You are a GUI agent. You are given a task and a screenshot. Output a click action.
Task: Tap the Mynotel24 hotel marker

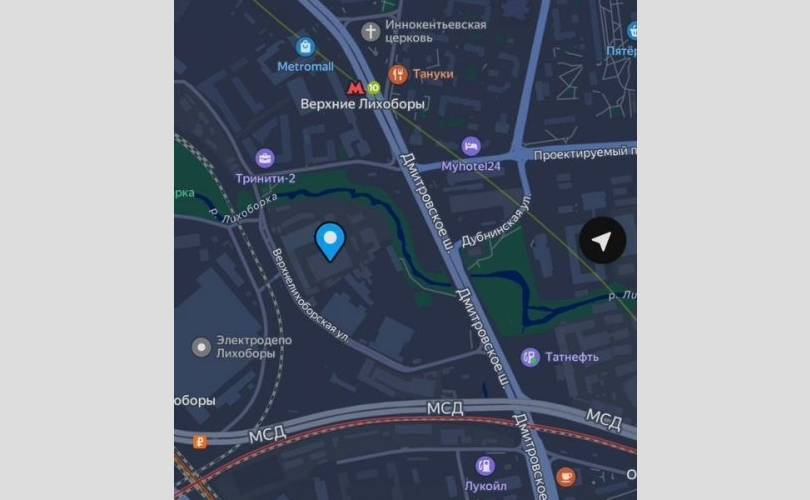[471, 147]
